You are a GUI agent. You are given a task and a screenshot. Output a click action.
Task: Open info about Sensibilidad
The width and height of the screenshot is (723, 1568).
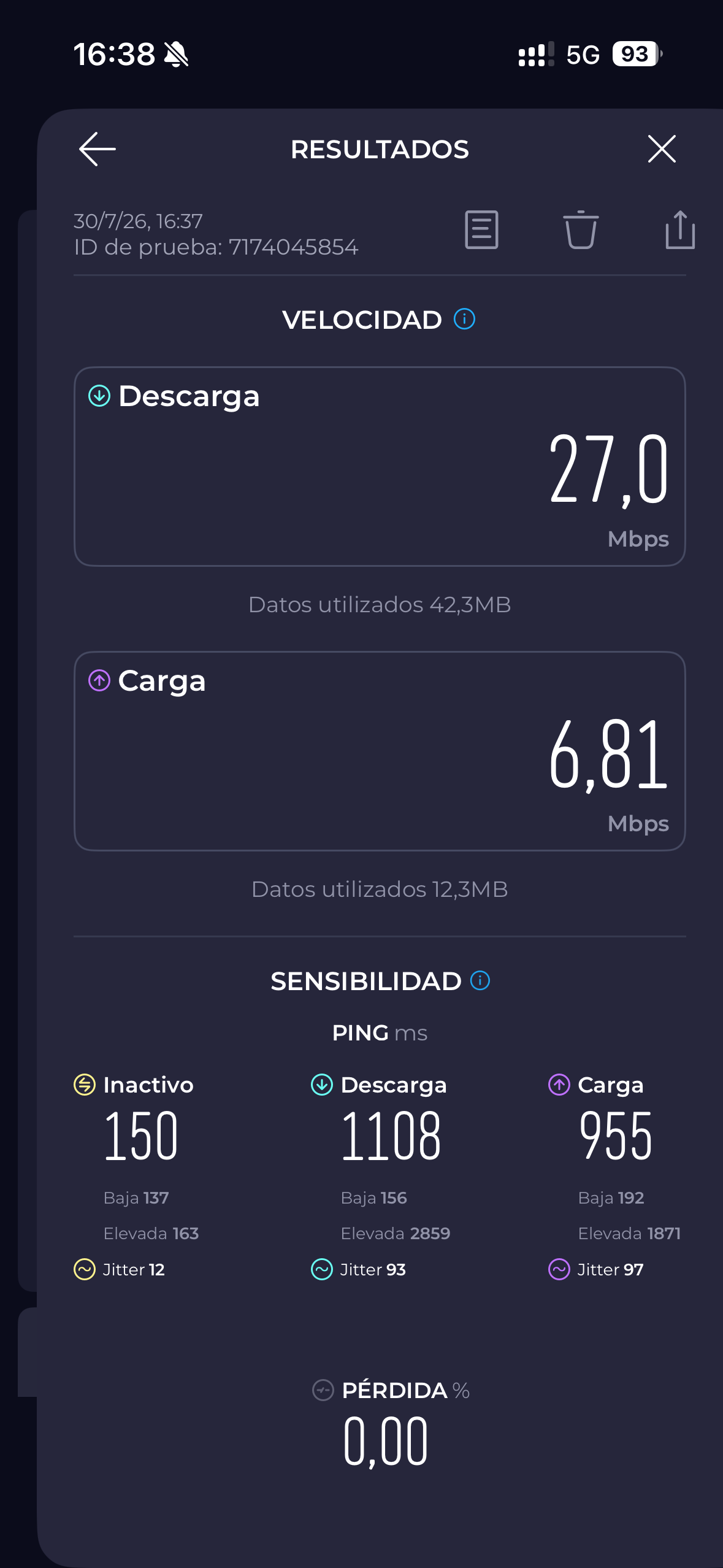480,980
